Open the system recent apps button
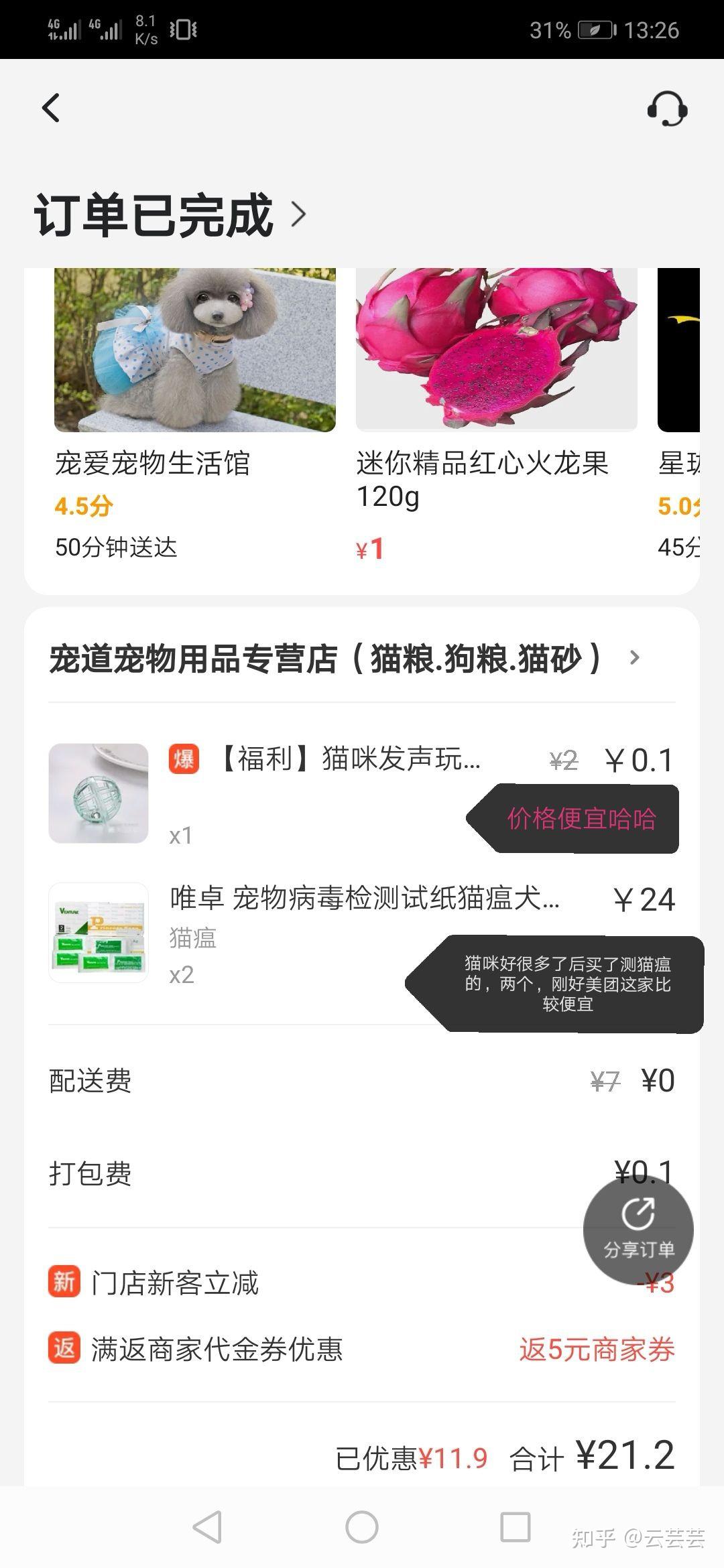This screenshot has width=724, height=1568. pos(516,1528)
